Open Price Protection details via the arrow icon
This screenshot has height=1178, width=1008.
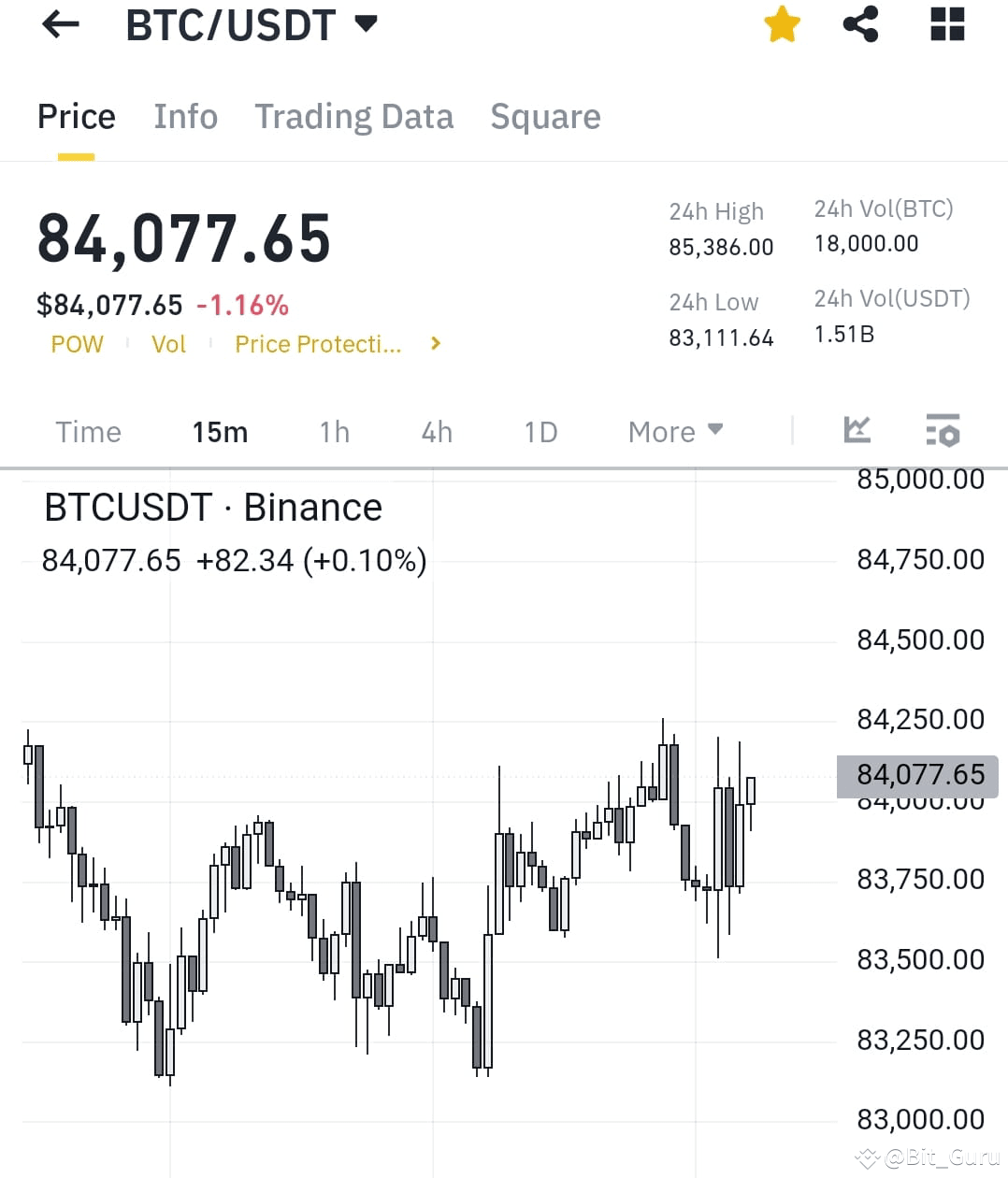pos(435,343)
